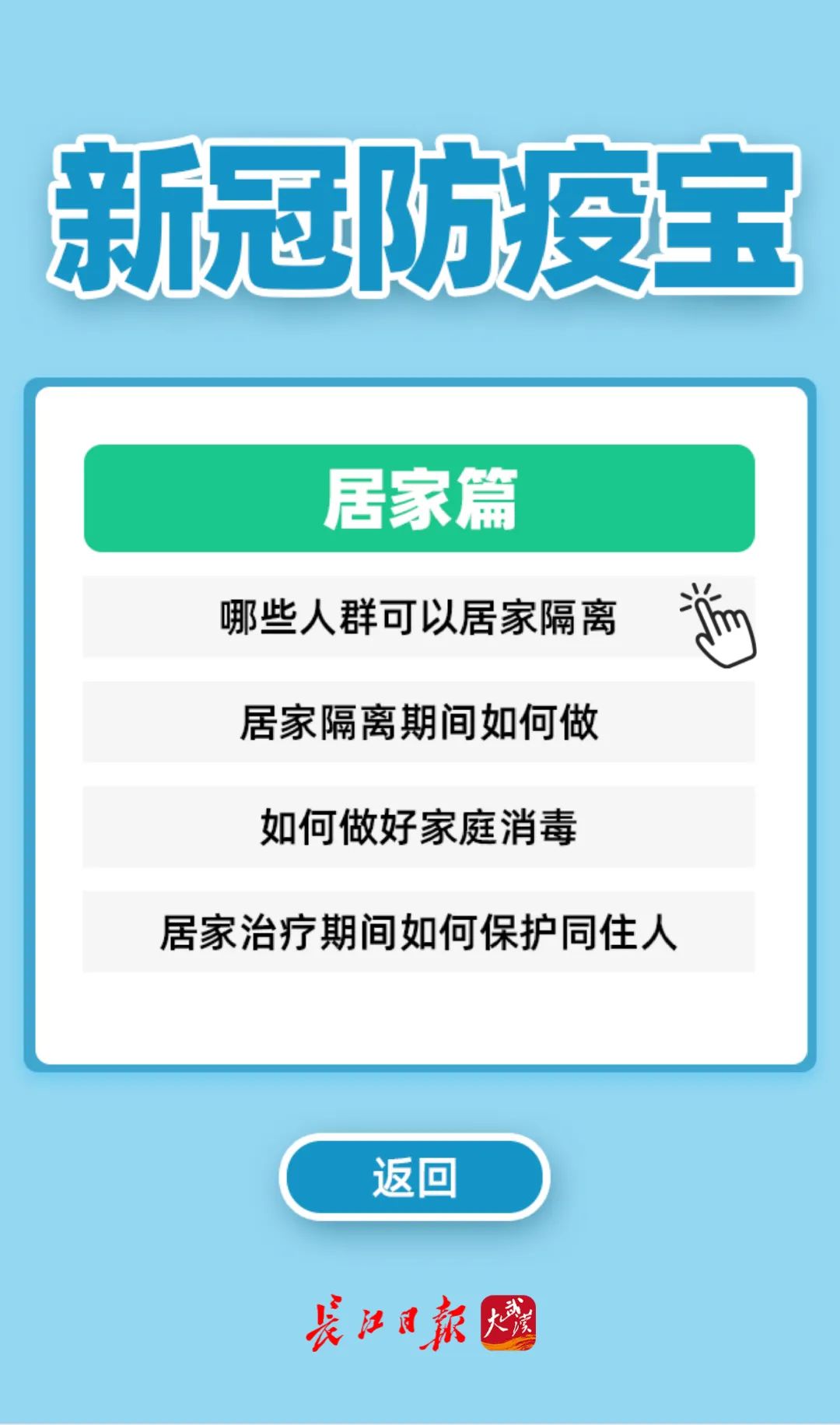The image size is (840, 1425).
Task: Tap the 返回 button to go back
Action: click(x=415, y=1177)
